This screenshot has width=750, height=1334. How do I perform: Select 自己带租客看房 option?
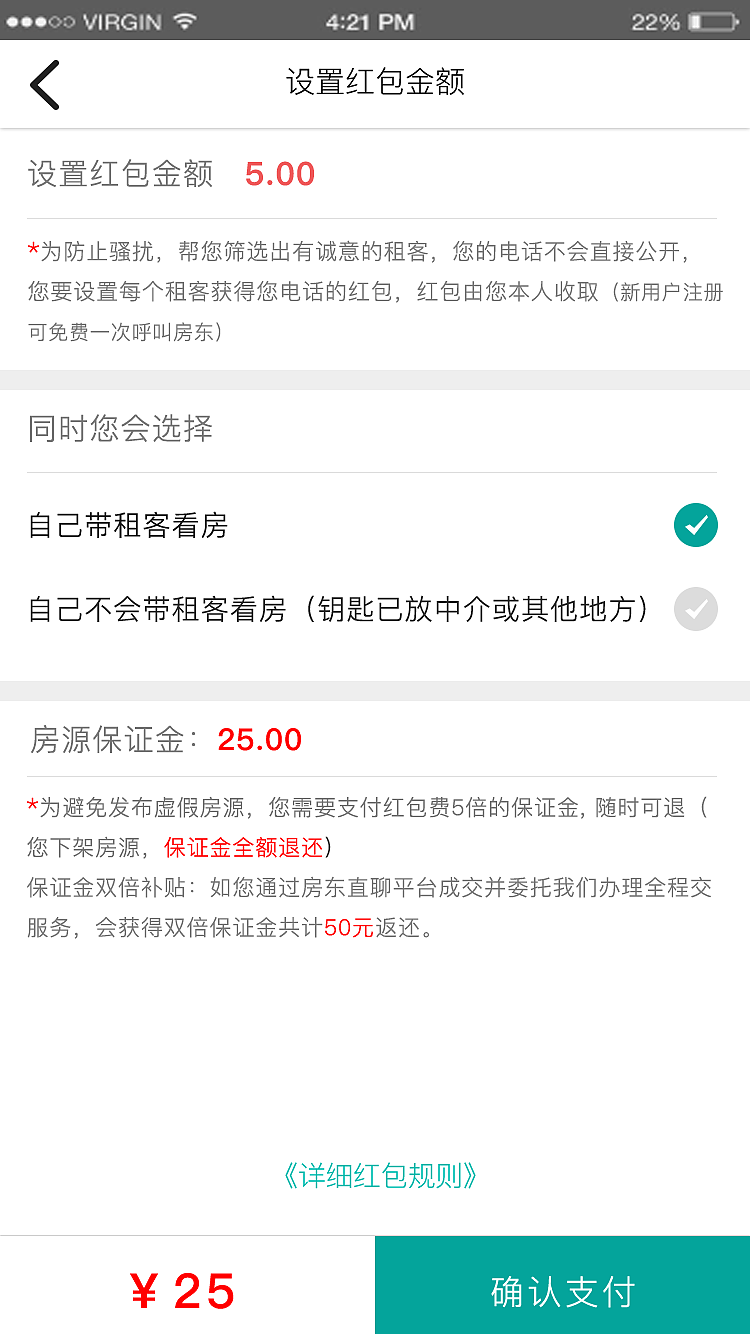(128, 525)
